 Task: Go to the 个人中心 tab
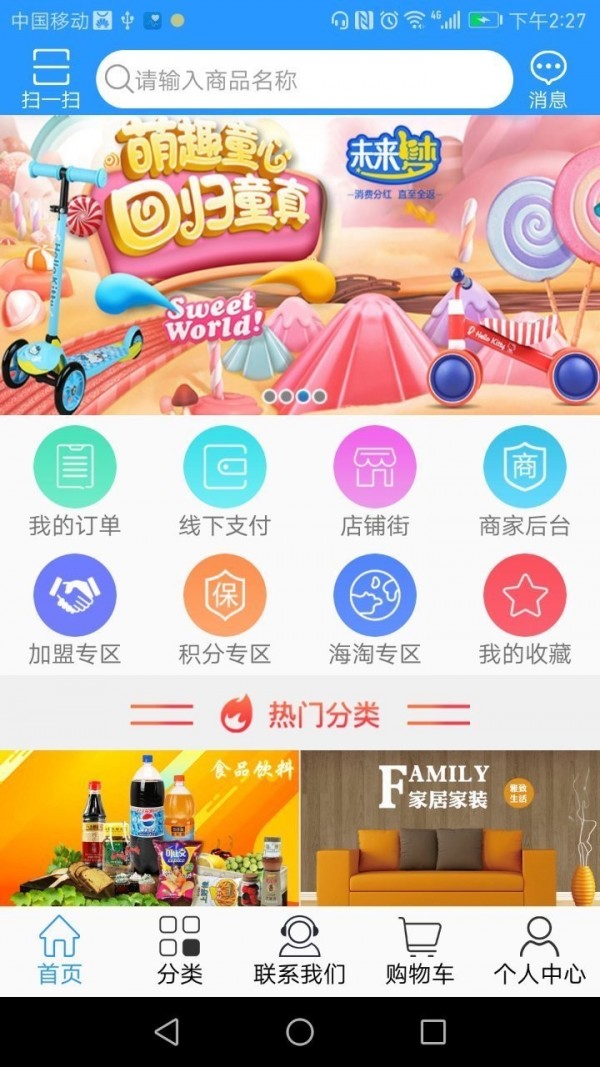(540, 950)
